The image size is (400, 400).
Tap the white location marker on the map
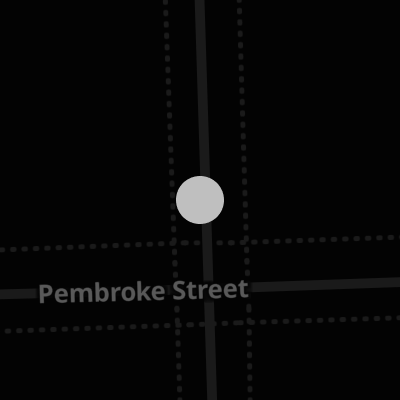[200, 200]
